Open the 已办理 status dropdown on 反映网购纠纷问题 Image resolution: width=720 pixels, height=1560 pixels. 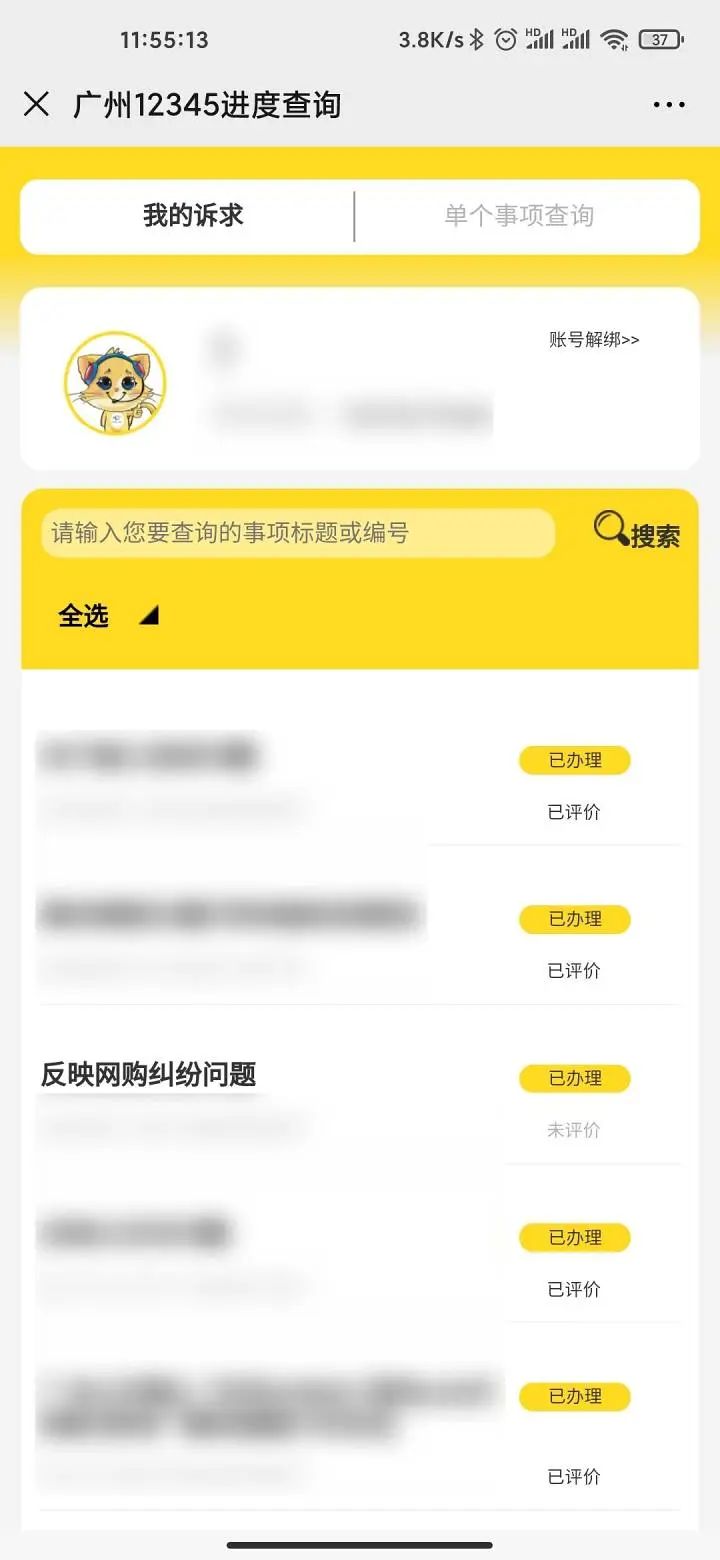(x=575, y=1078)
